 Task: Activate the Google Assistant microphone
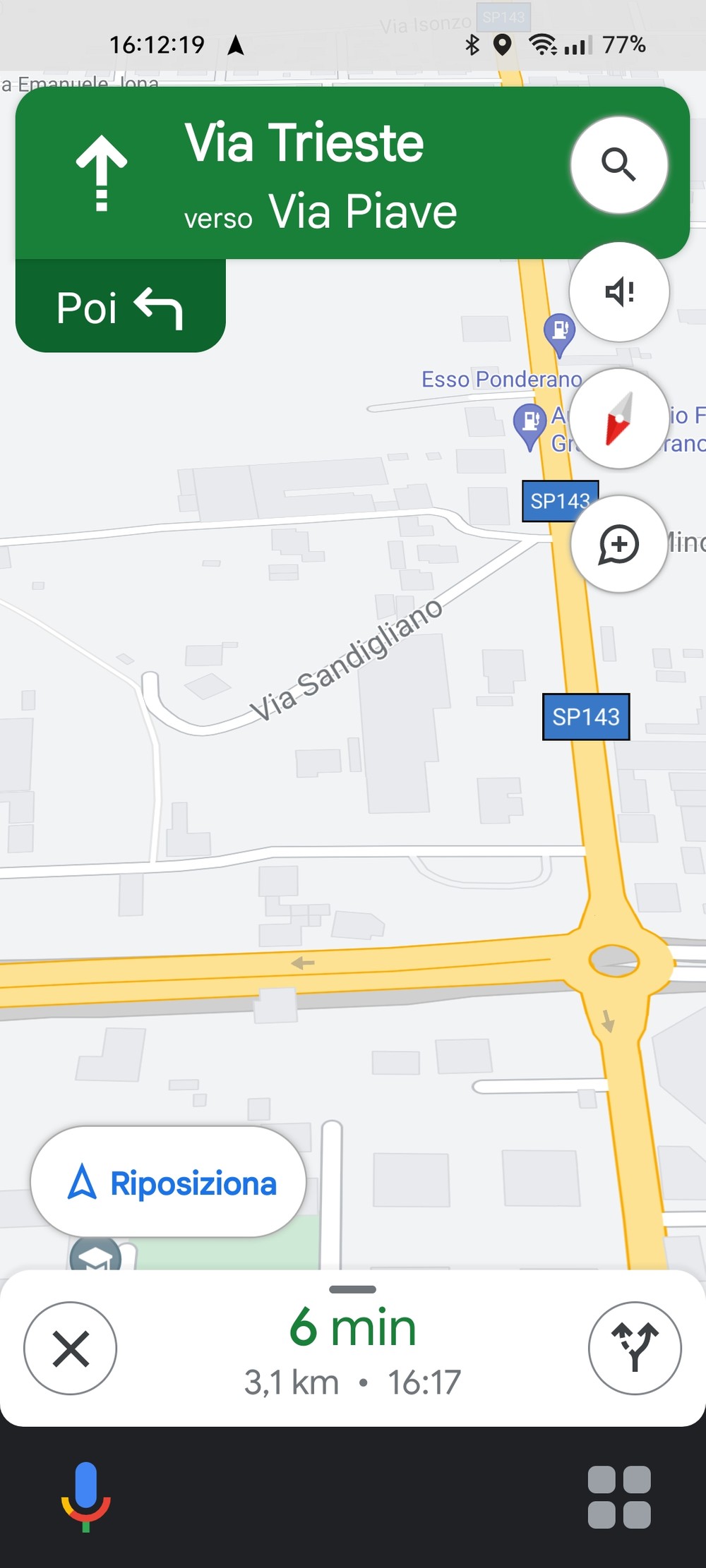tap(85, 1496)
